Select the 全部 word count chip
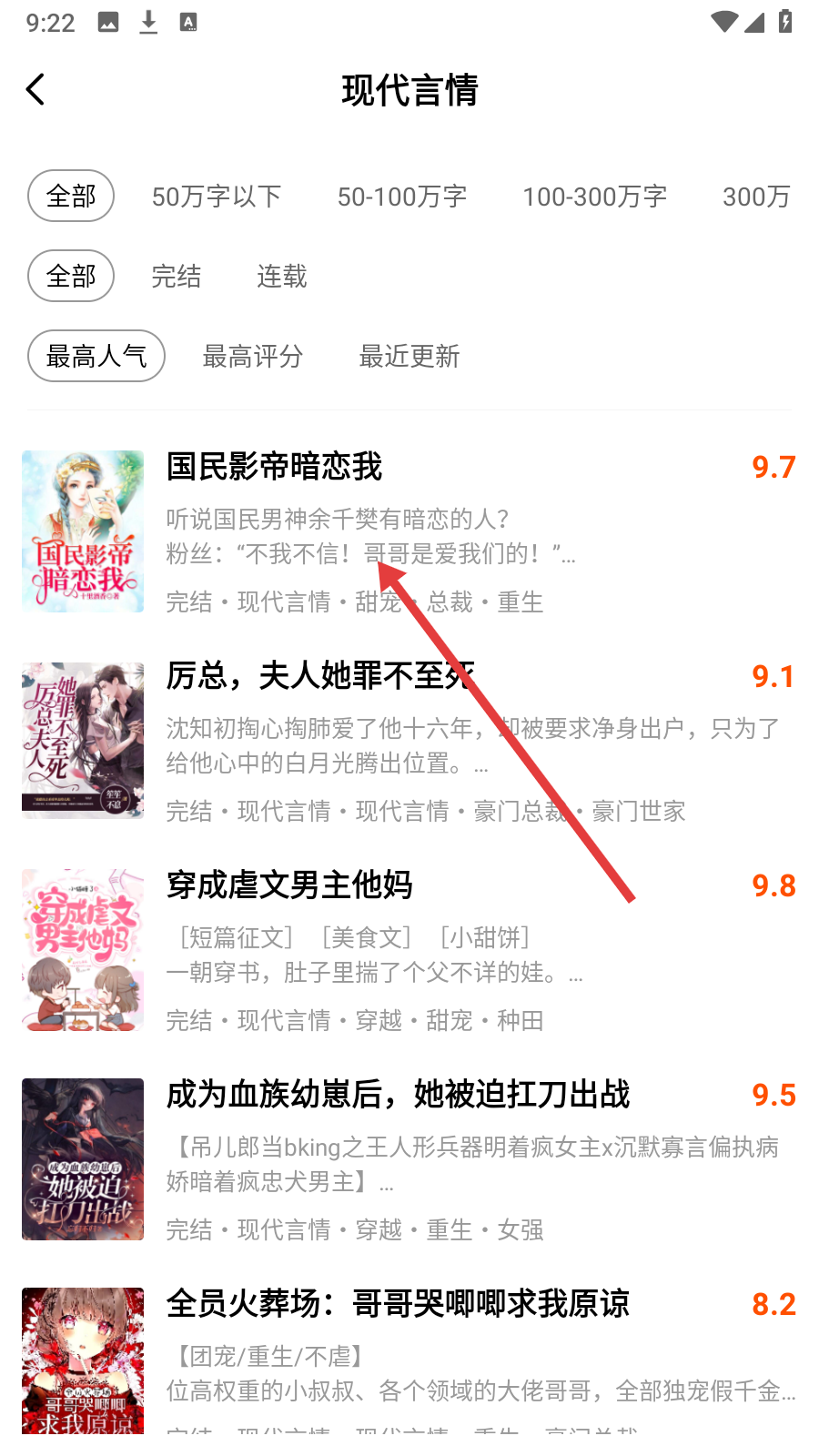Screen dimensions: 819x1456 coord(71,196)
